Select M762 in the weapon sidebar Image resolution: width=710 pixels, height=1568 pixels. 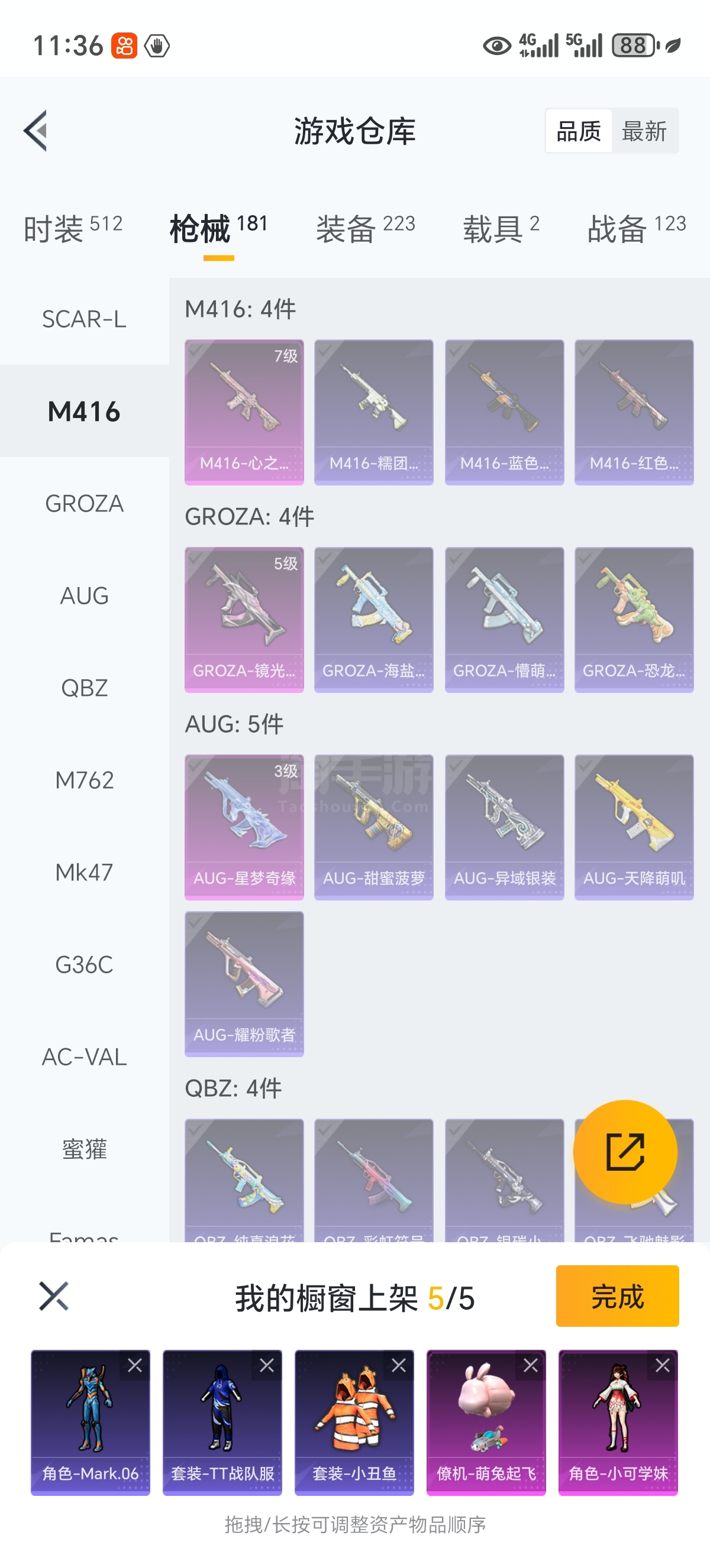(x=84, y=780)
